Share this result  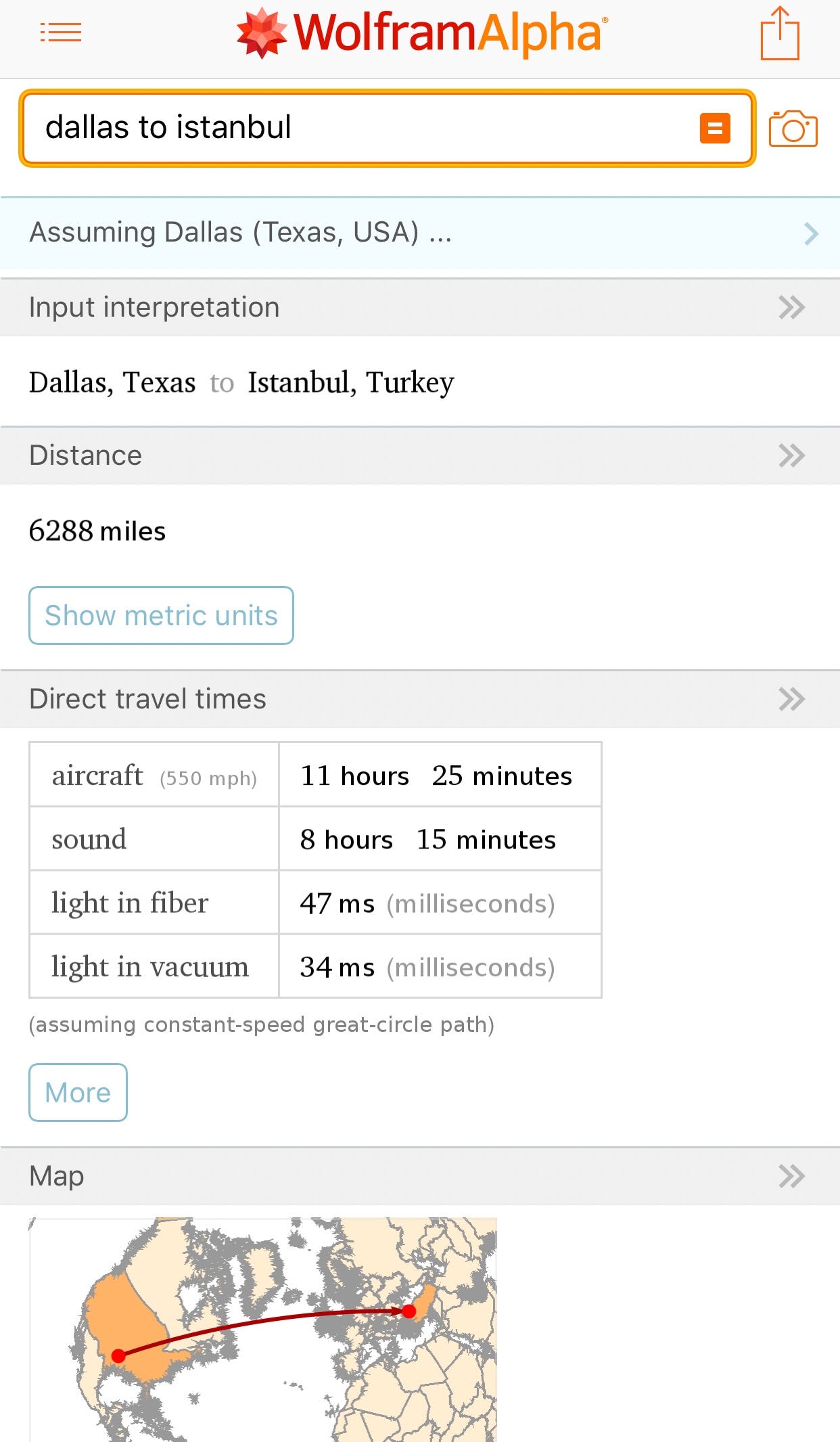(780, 33)
